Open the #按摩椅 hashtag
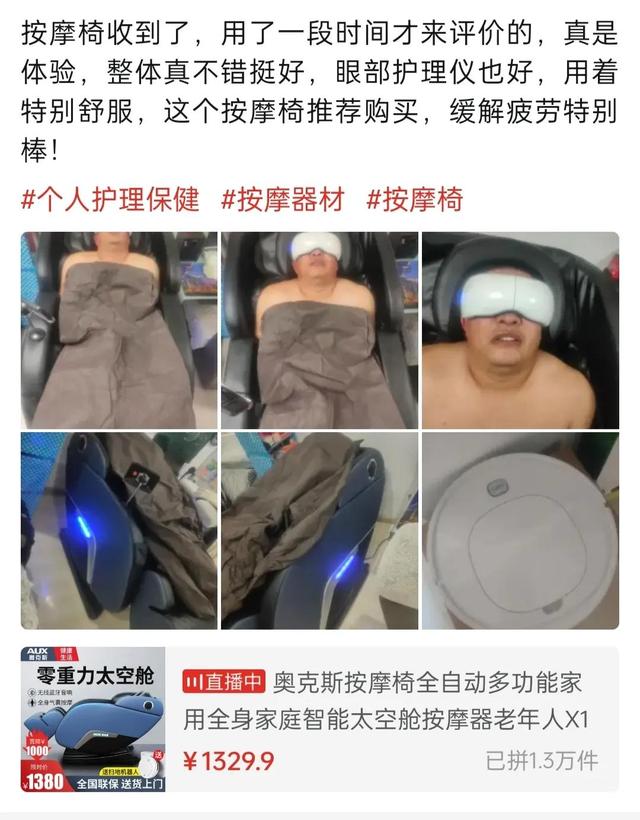Screen dimensions: 640x820 [x=414, y=198]
